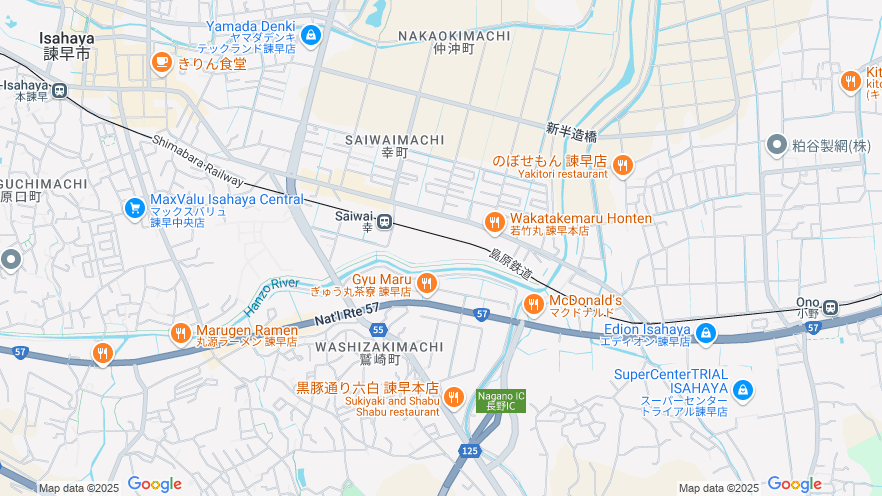Tap the 黒豚通り六白 Sukiyaki restaurant marker
Screen dimensions: 882x496
tap(454, 398)
